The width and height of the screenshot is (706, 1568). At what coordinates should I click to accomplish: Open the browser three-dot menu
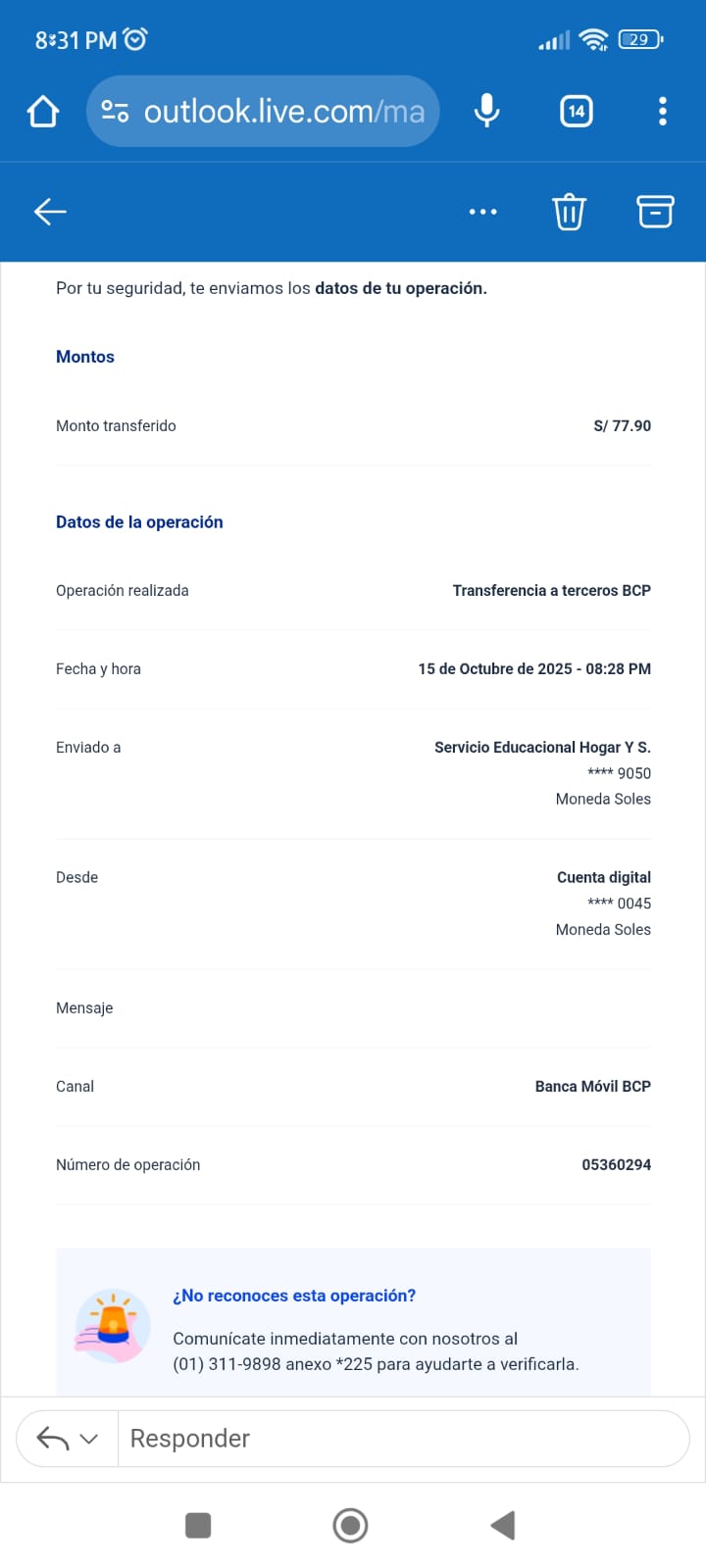[663, 112]
